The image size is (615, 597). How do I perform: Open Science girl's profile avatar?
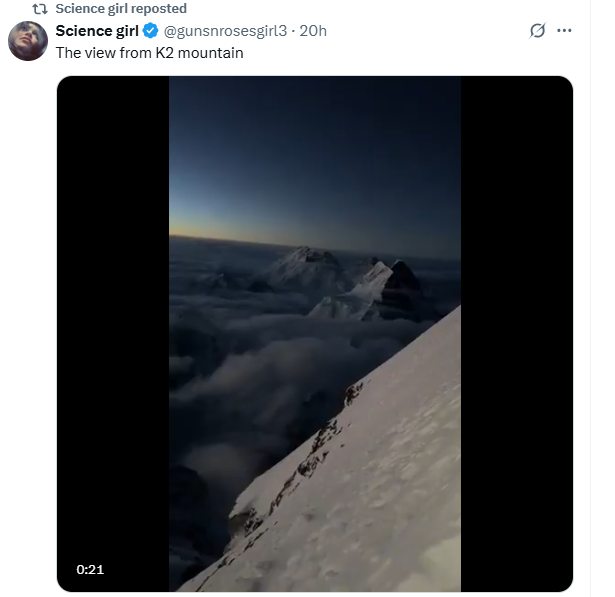click(28, 41)
